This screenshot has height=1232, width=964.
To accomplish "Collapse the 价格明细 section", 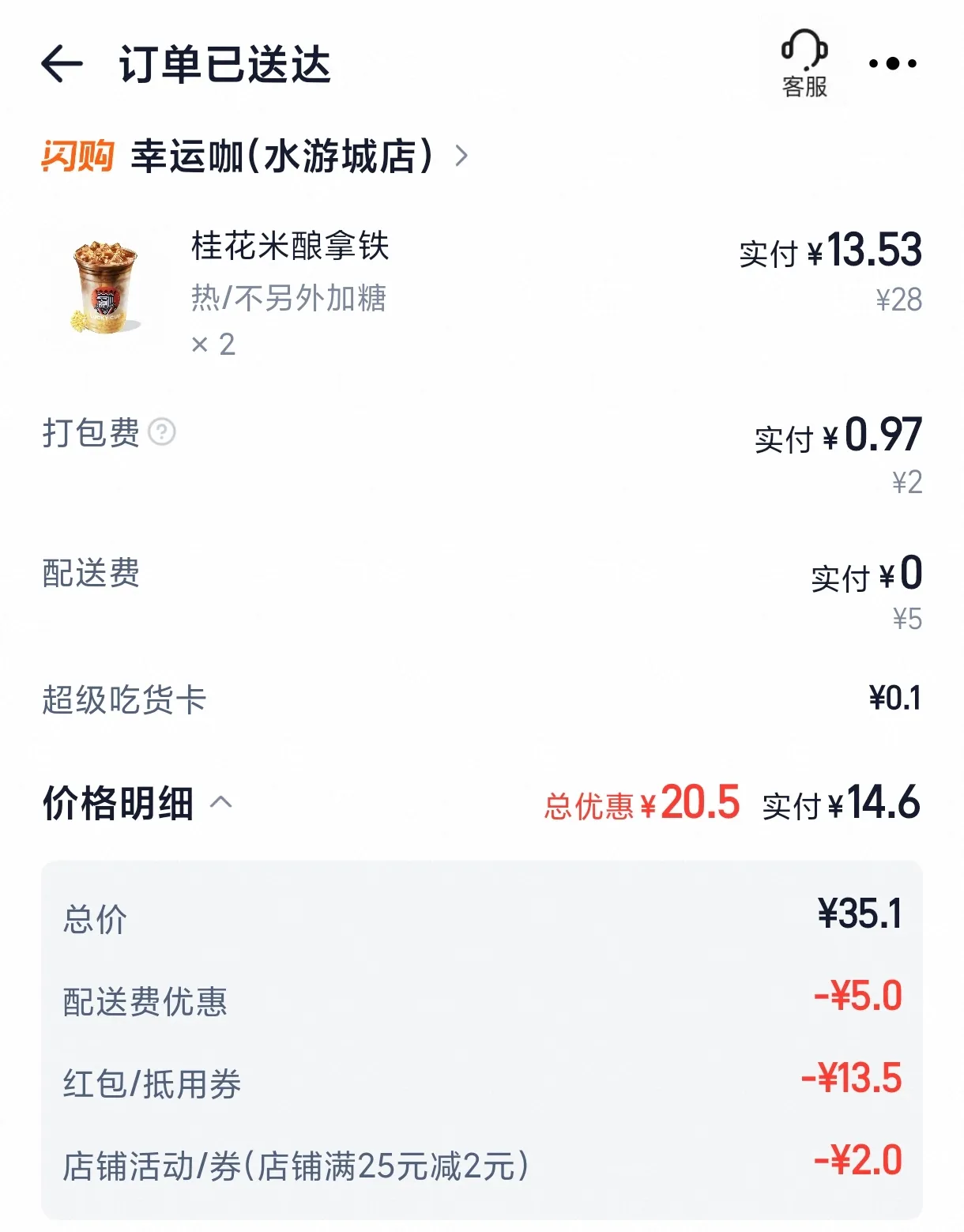I will [221, 803].
